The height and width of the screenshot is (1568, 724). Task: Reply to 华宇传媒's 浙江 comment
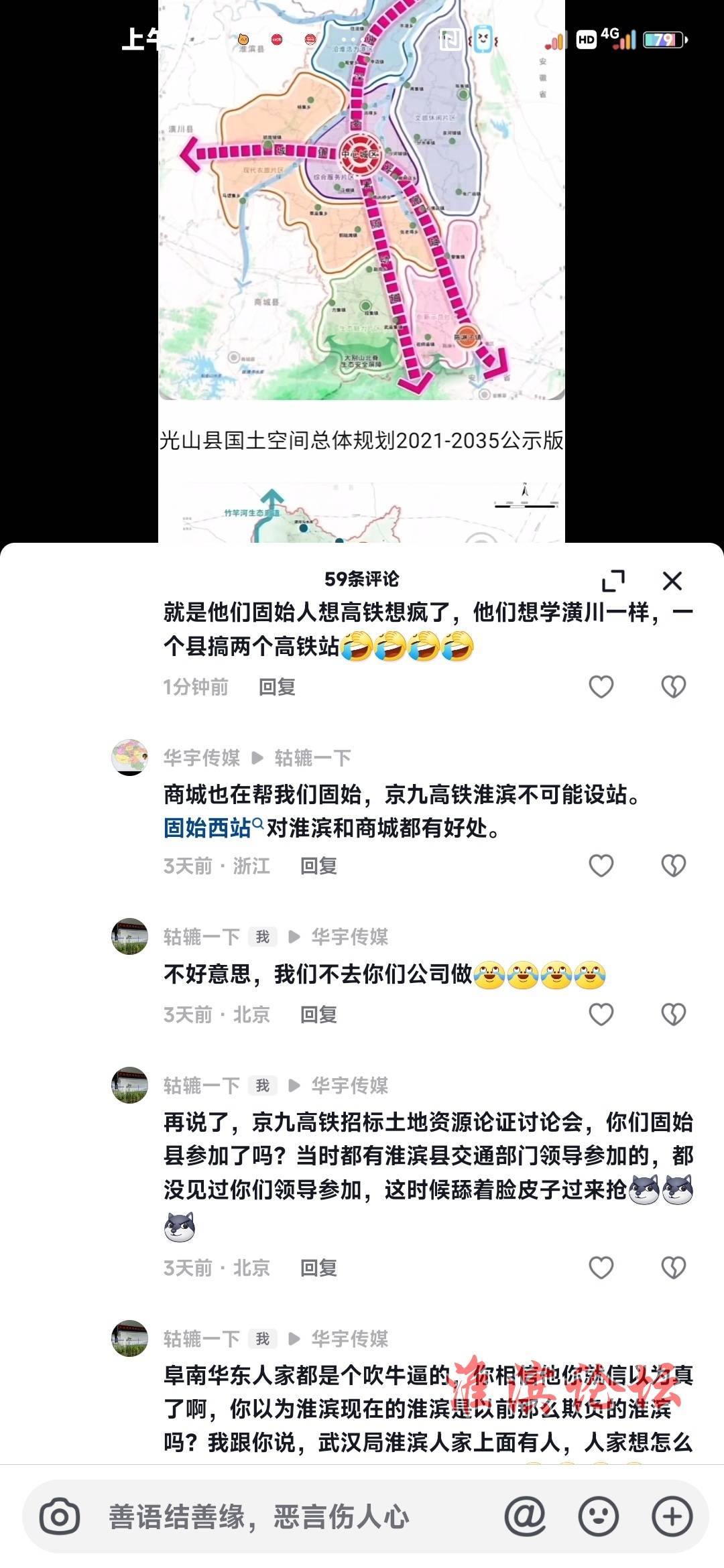click(318, 866)
